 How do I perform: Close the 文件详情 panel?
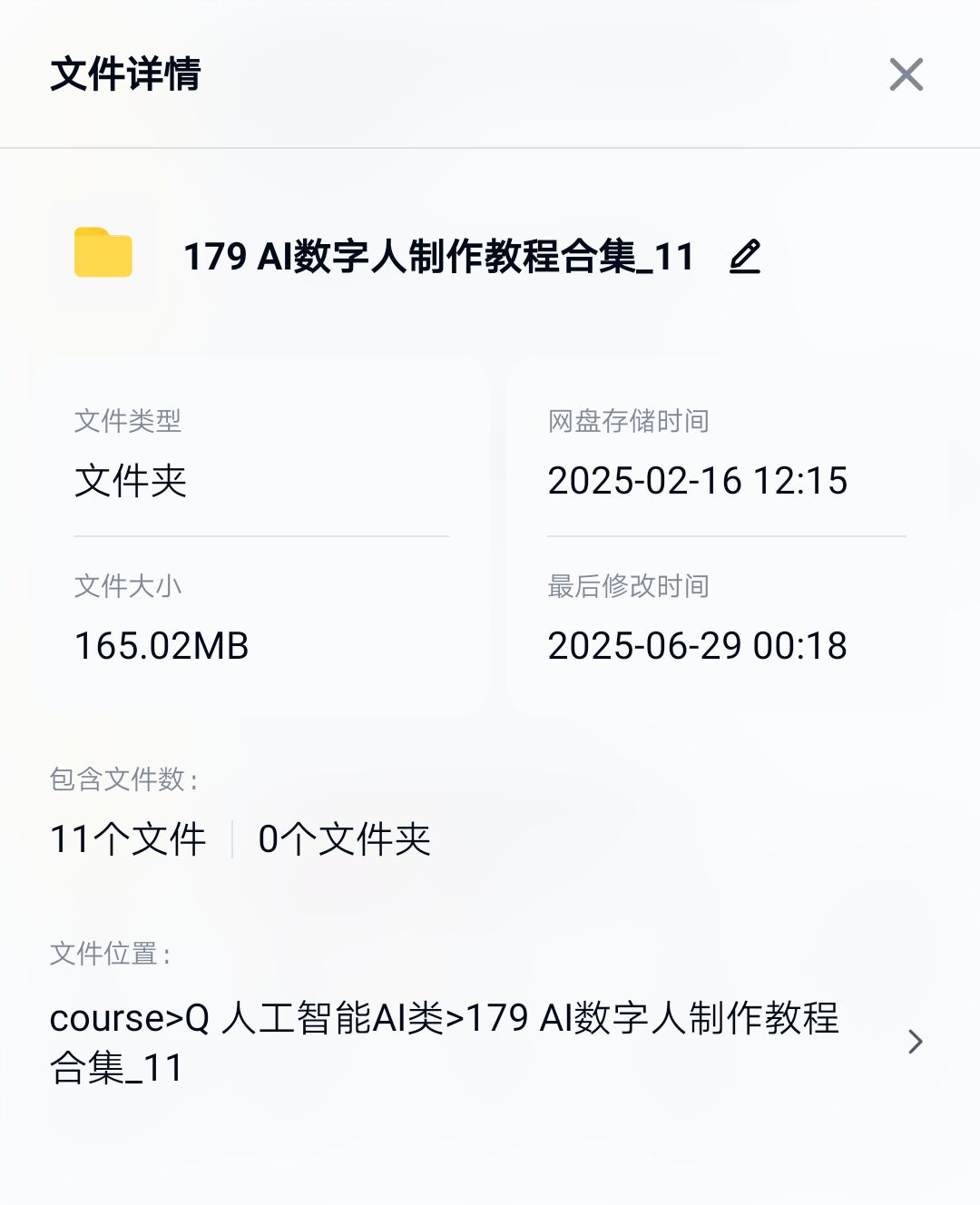(x=906, y=74)
